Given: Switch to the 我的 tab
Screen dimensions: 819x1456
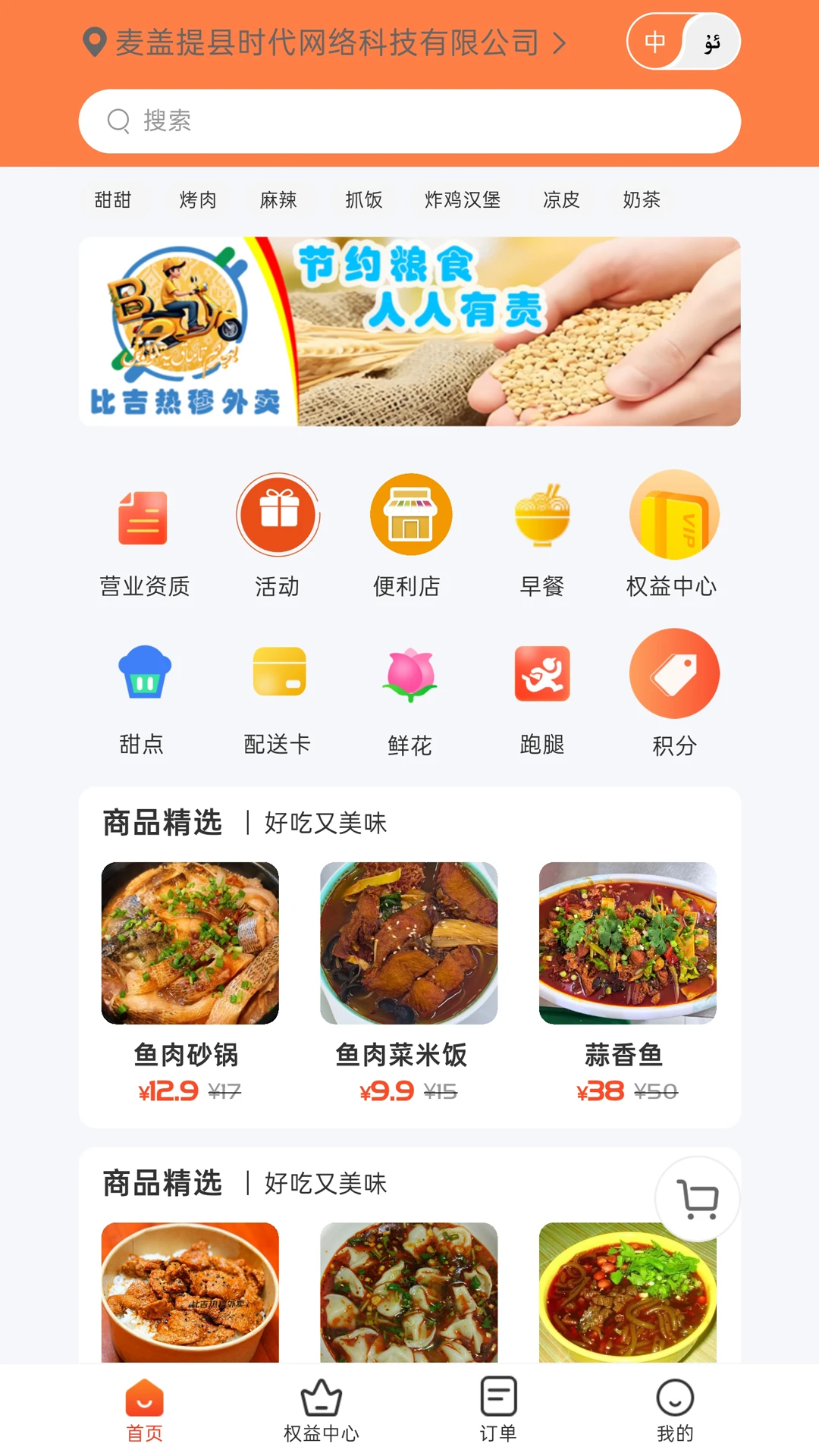Looking at the screenshot, I should 675,1410.
